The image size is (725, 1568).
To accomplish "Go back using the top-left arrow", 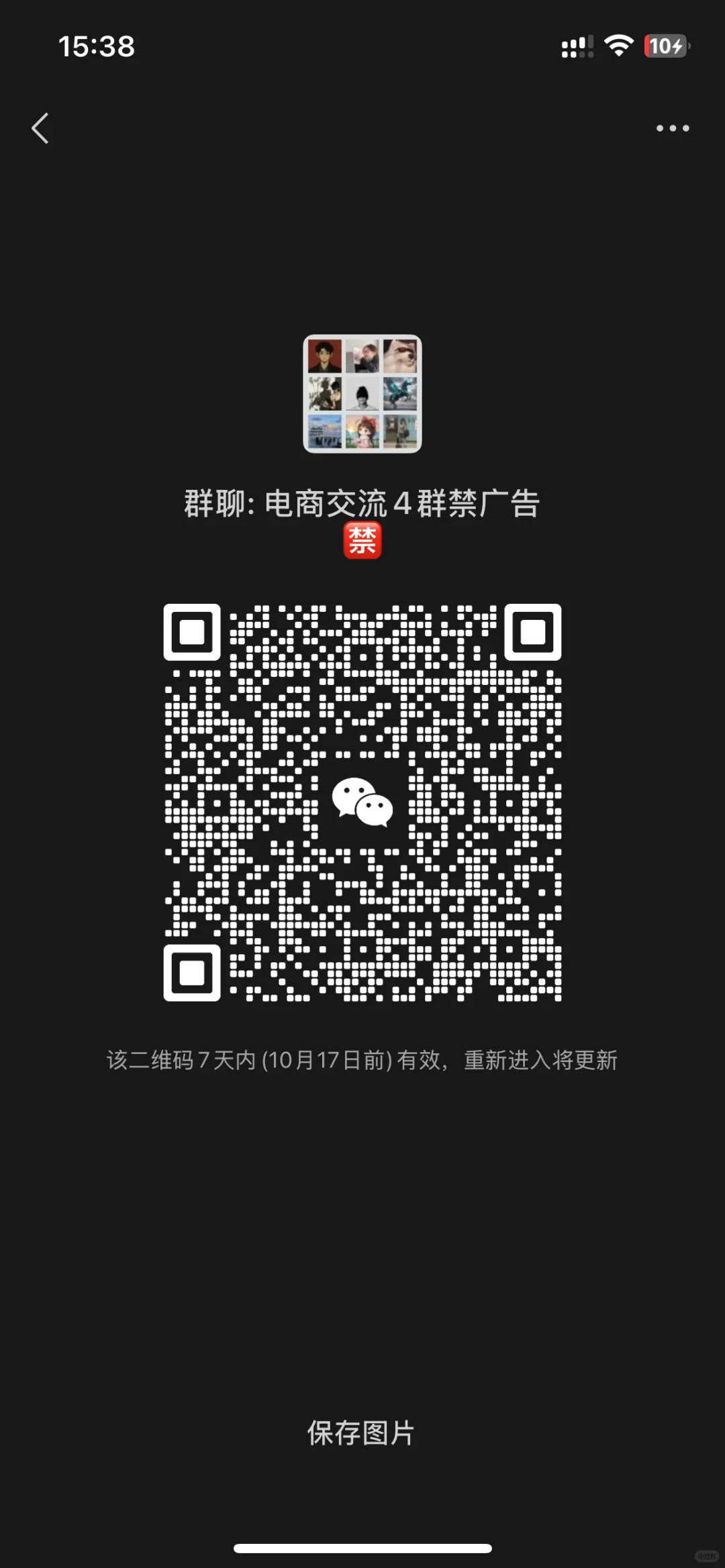I will pyautogui.click(x=40, y=128).
